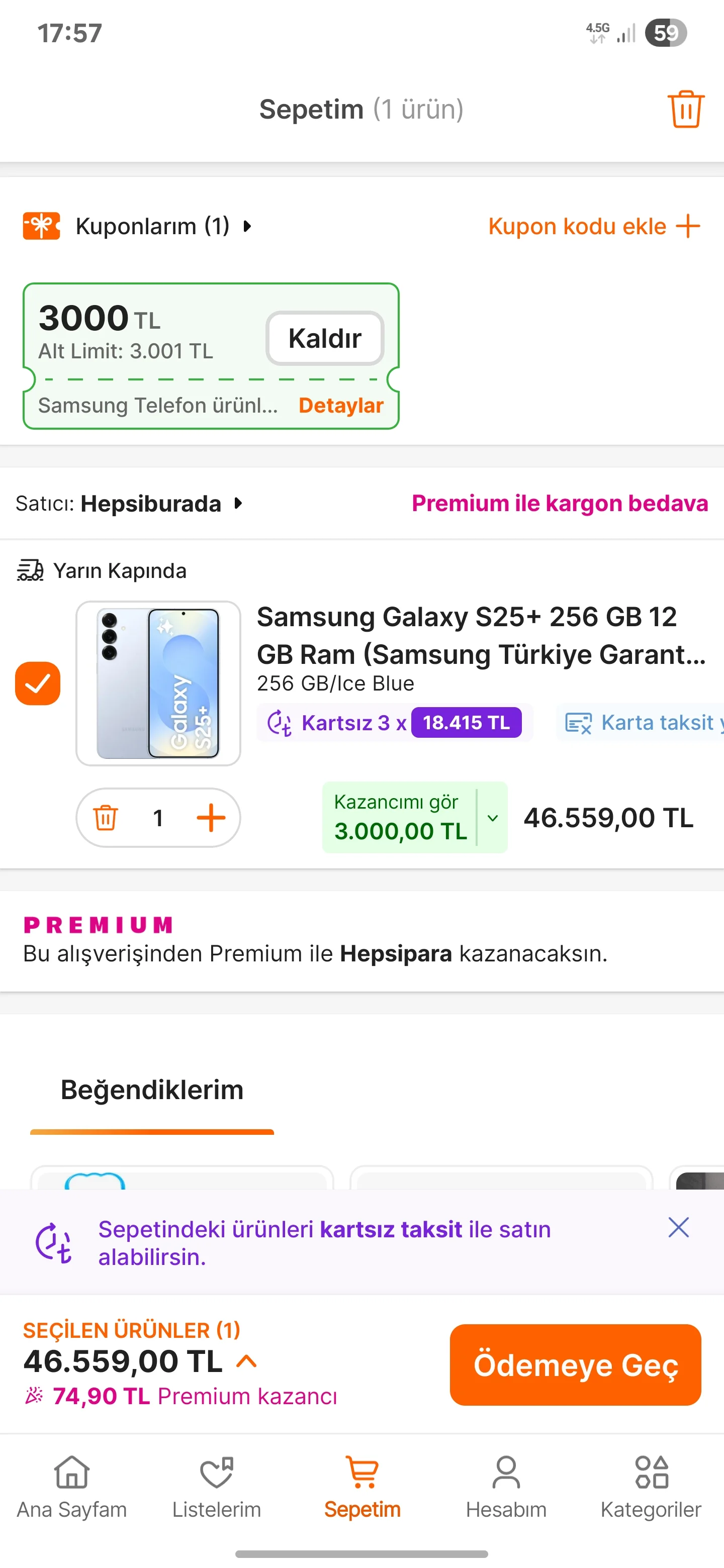Open the Samsung Galaxy S25+ product image
The width and height of the screenshot is (724, 1568).
pos(158,683)
